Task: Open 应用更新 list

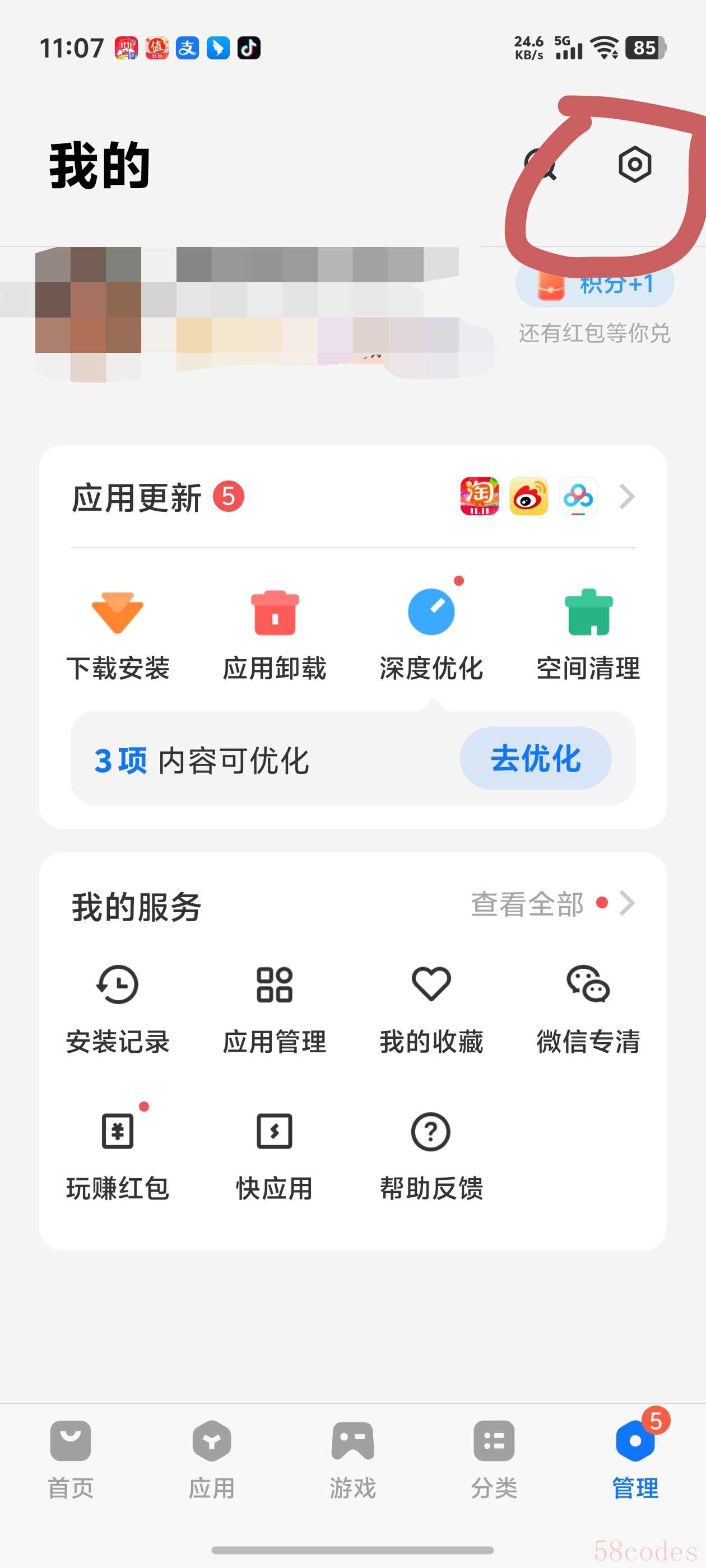Action: tap(354, 497)
